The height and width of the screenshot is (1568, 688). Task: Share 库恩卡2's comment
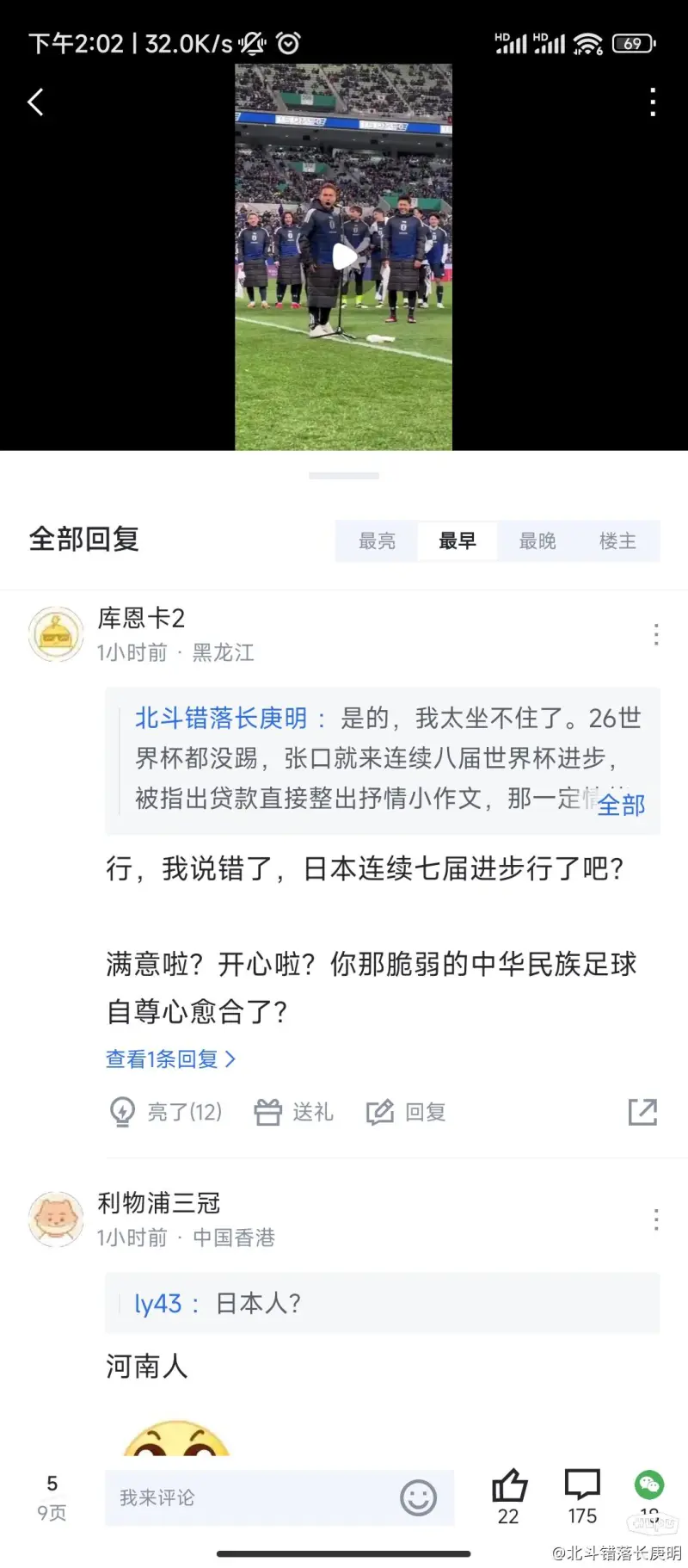642,1112
